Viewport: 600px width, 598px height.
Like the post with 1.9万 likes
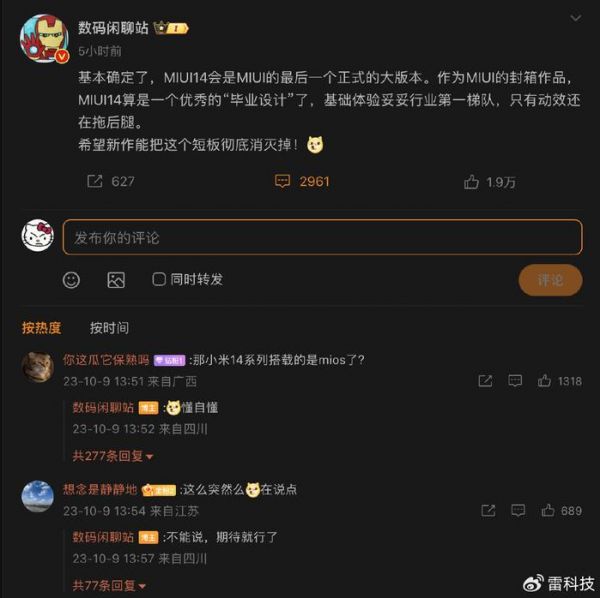[489, 181]
